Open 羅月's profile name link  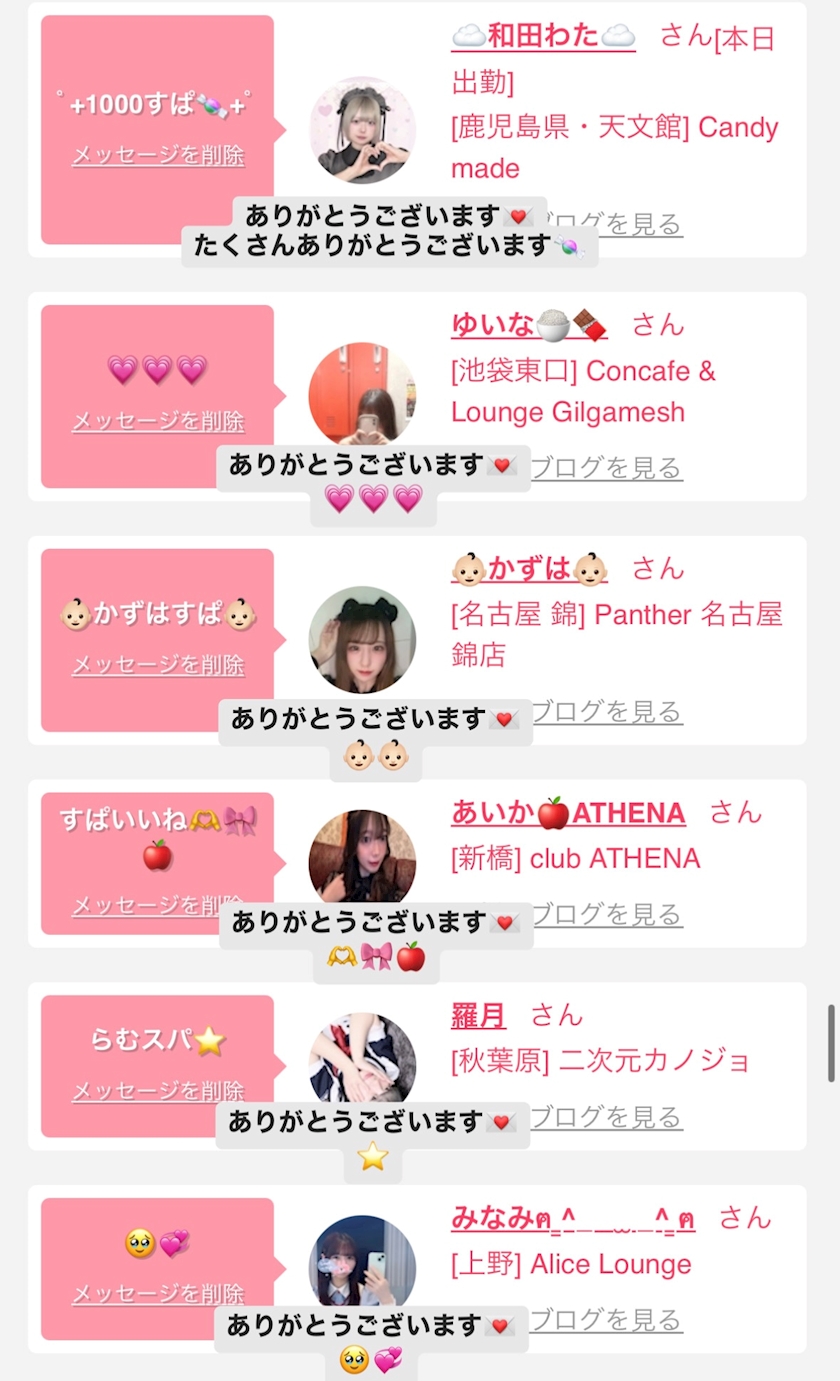tap(478, 1016)
